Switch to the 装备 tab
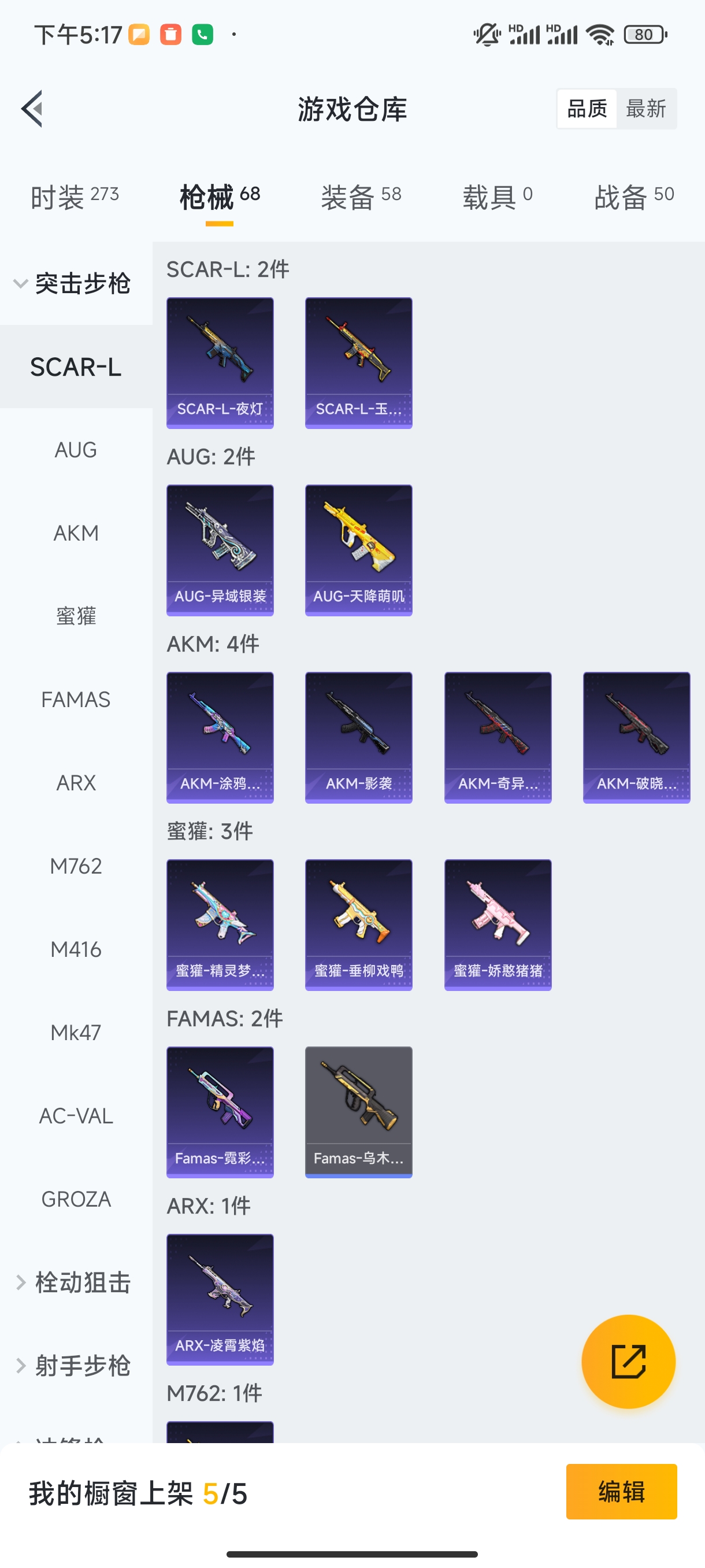Screen dimensions: 705x1568 [x=361, y=197]
